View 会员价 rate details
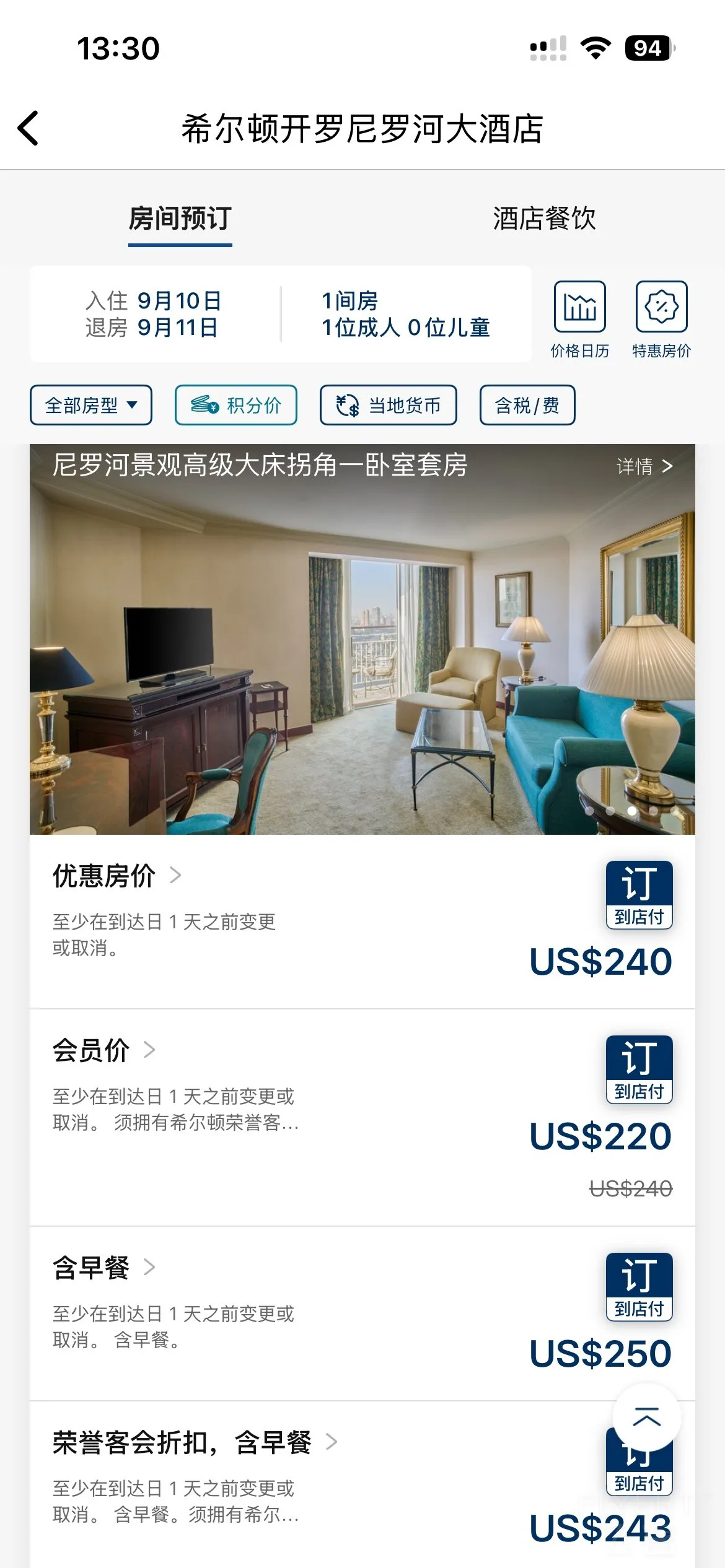725x1568 pixels. 103,1050
